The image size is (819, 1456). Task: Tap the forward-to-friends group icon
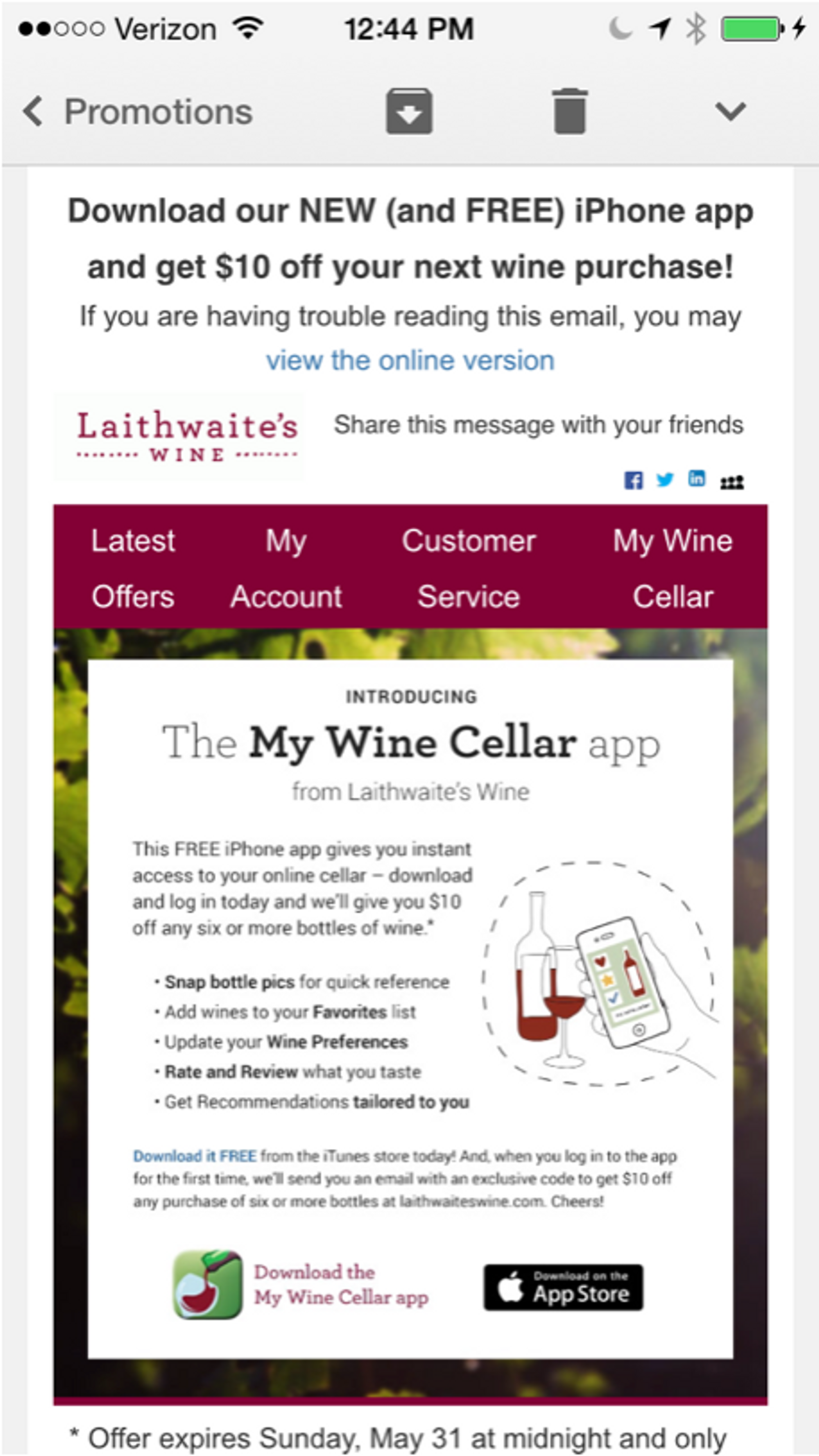[x=732, y=482]
